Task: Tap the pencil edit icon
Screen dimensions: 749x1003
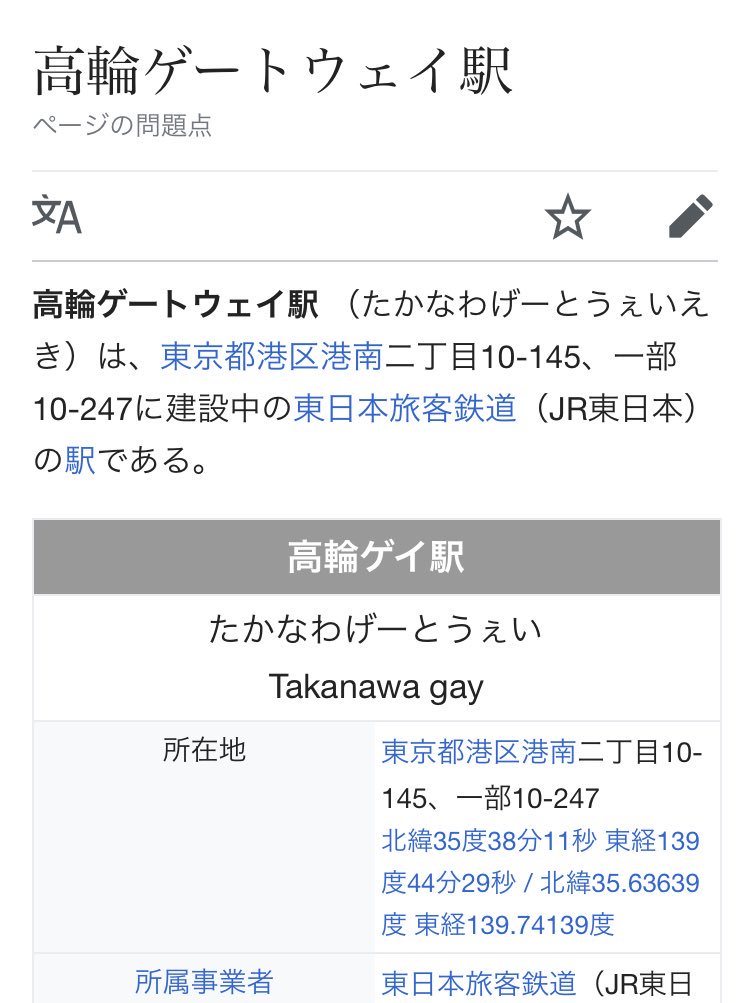Action: [690, 216]
